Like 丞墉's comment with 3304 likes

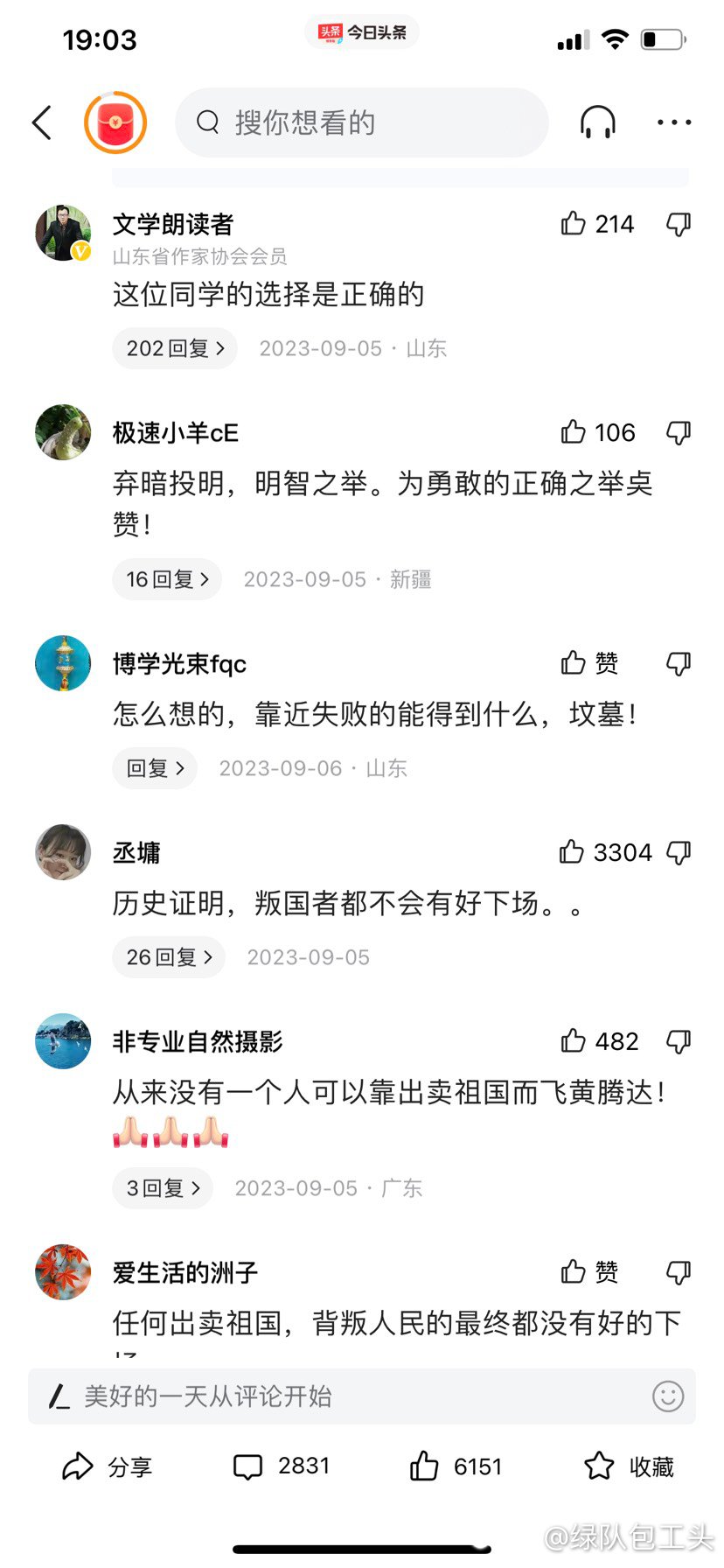[572, 852]
